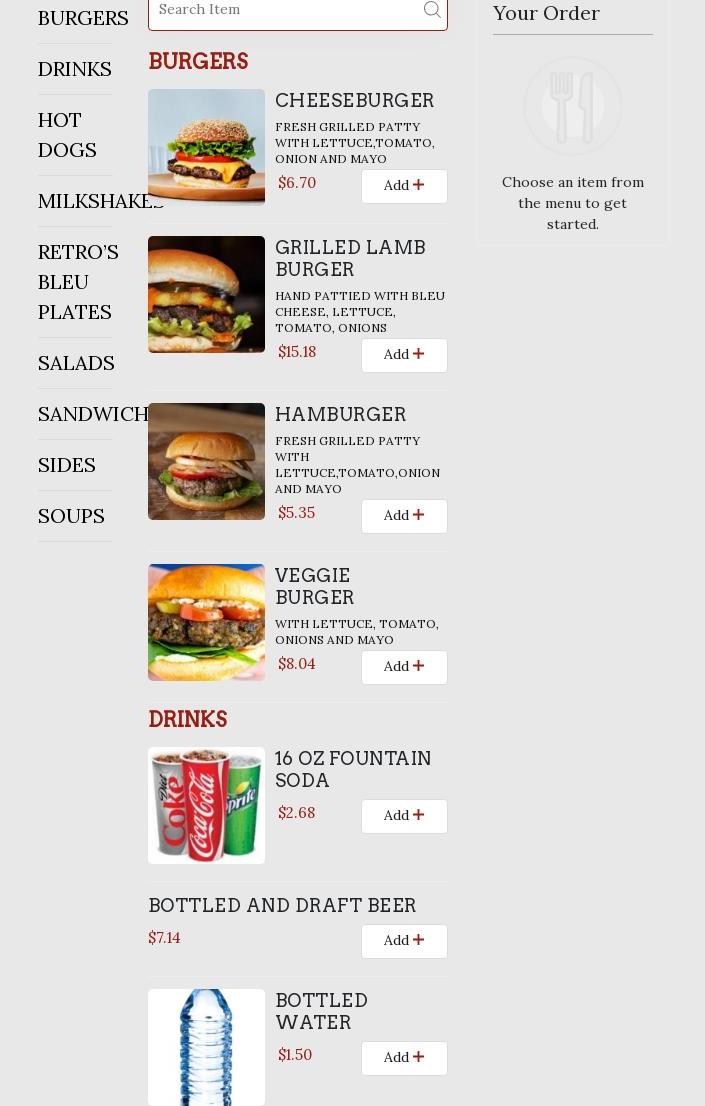Add 16 oz Fountain Soda

tap(404, 816)
